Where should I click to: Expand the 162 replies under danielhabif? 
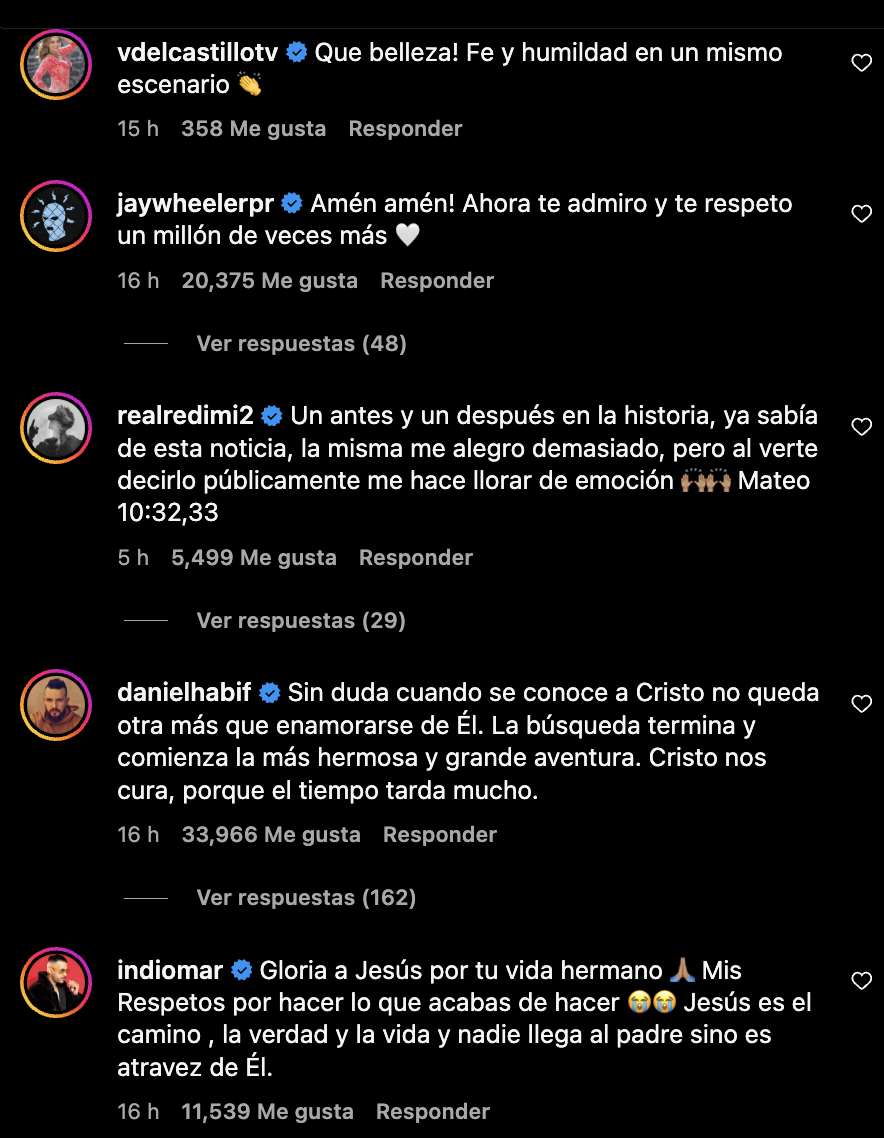(x=306, y=898)
